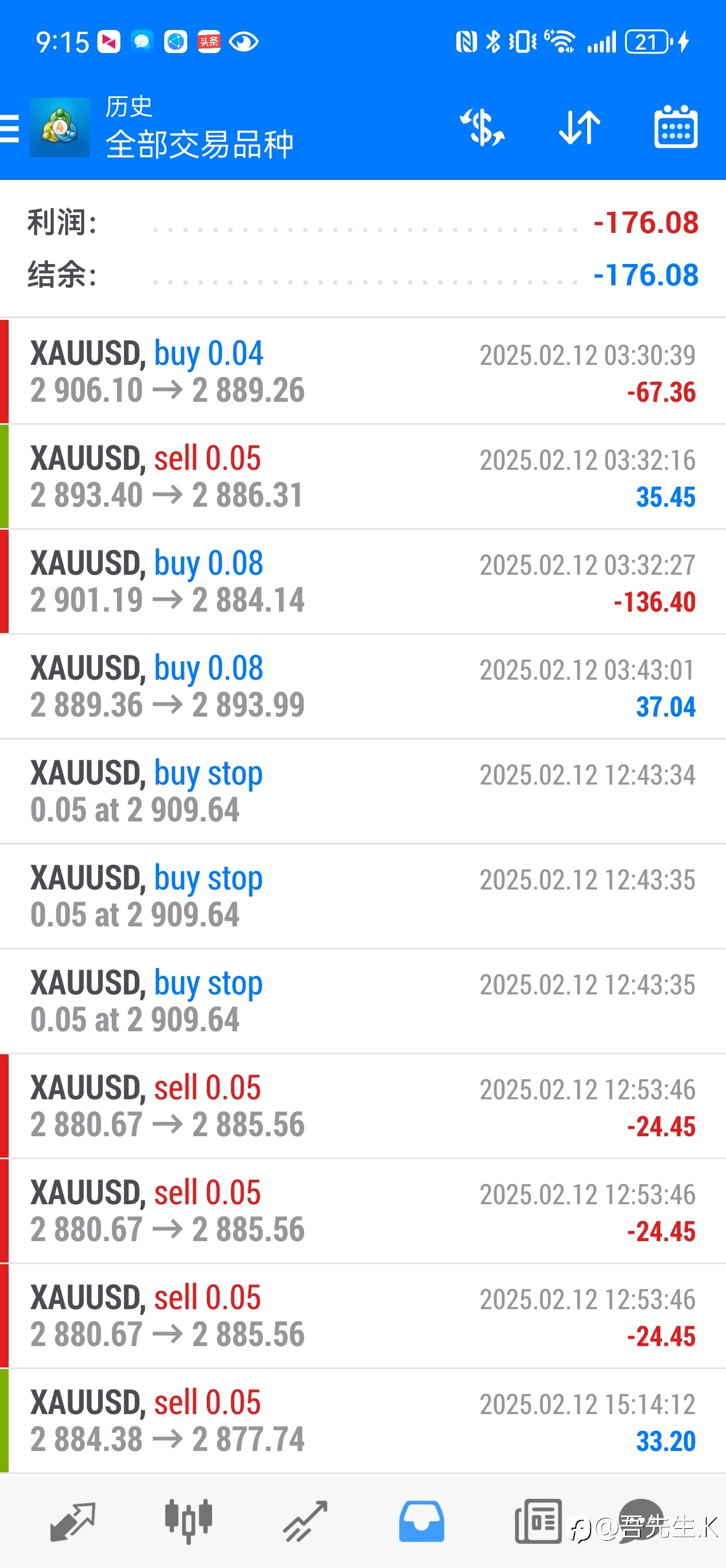Viewport: 726px width, 1568px height.
Task: Switch to the News tab
Action: click(538, 1521)
